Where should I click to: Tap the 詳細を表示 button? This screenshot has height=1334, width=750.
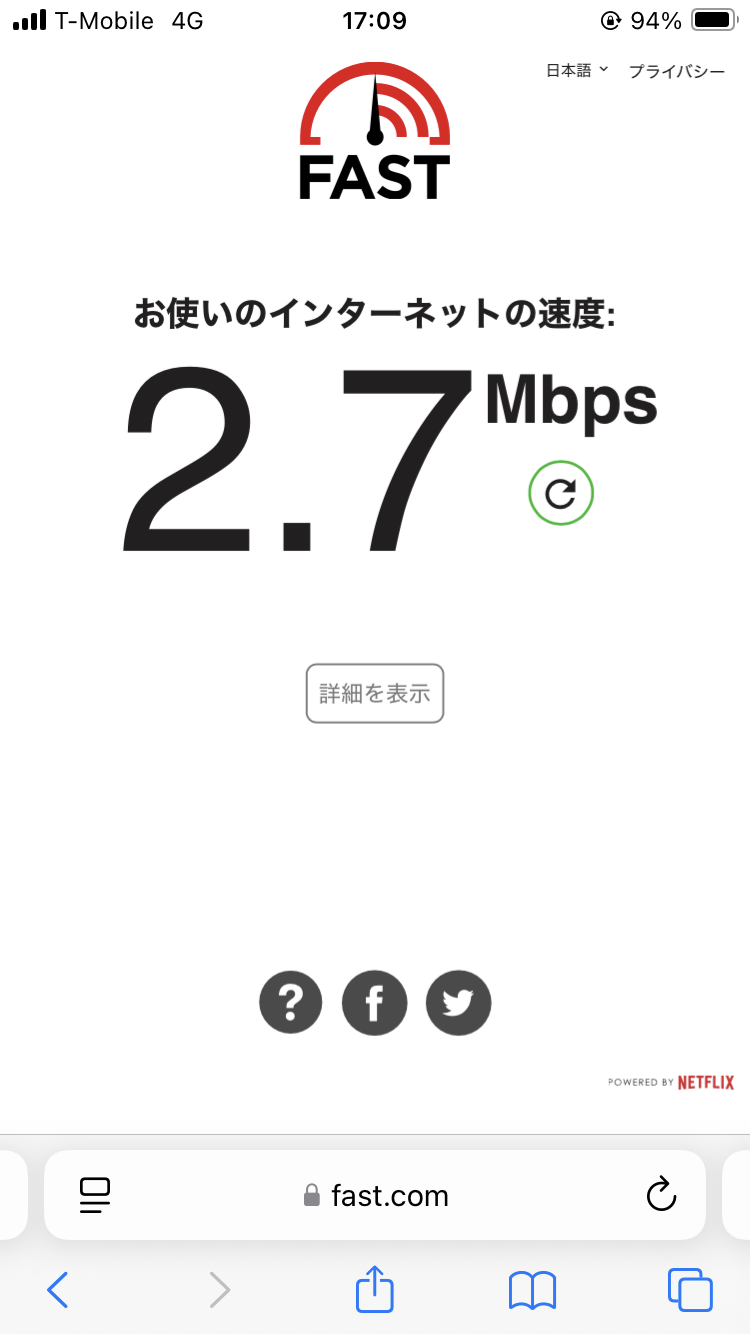point(375,693)
